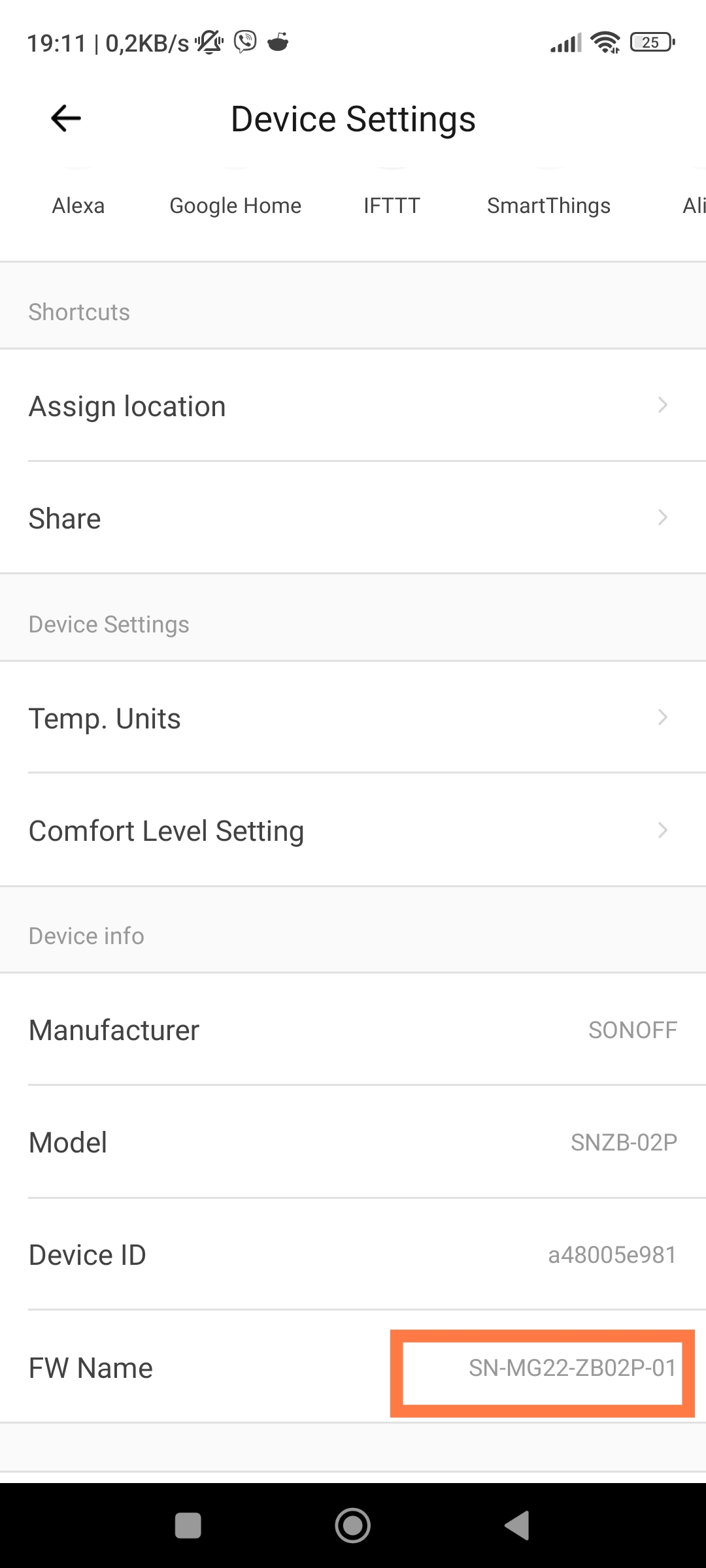Open SmartThings integration
The image size is (706, 1568).
[x=548, y=206]
